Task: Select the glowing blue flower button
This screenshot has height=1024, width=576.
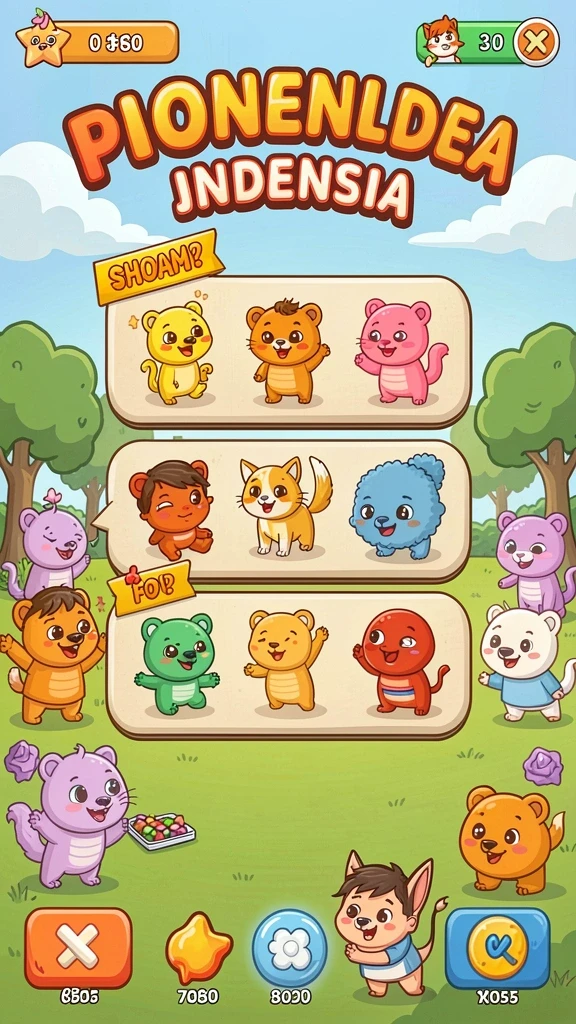Action: pyautogui.click(x=289, y=948)
